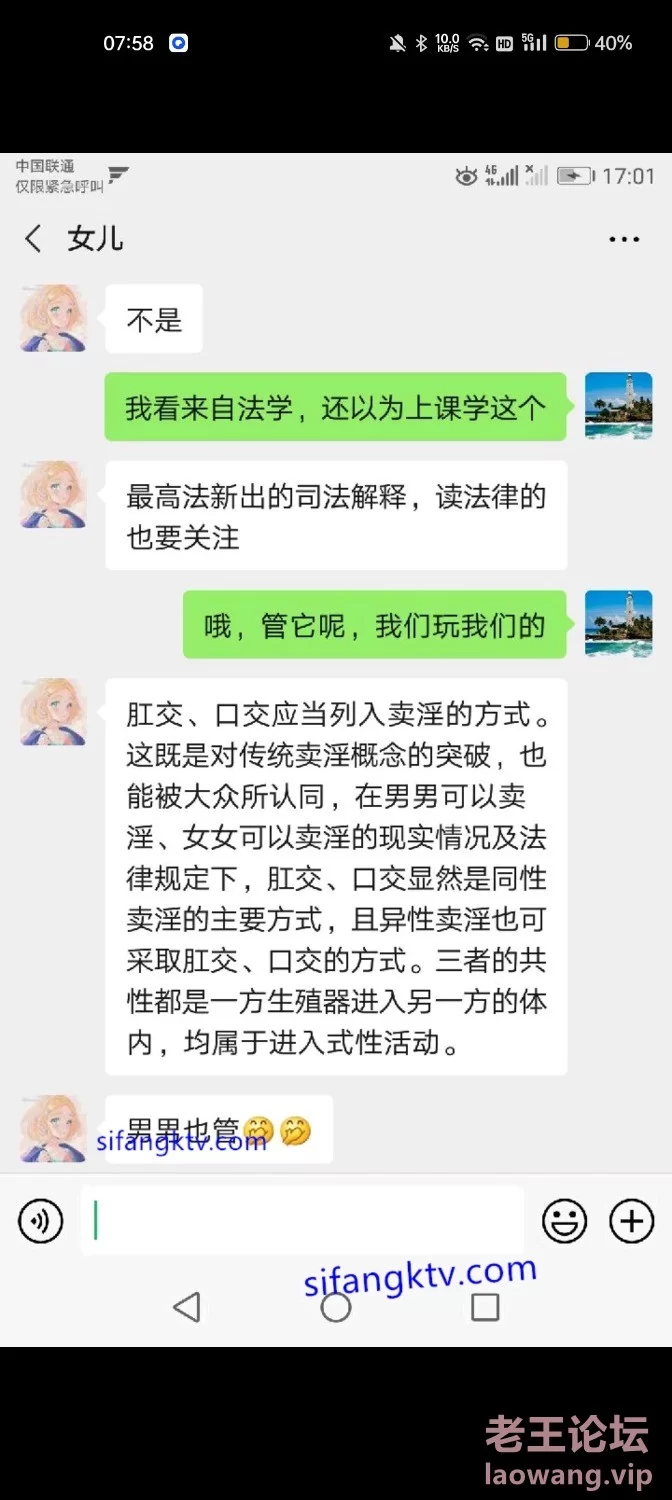
Task: Open the system recent apps button
Action: point(485,1307)
